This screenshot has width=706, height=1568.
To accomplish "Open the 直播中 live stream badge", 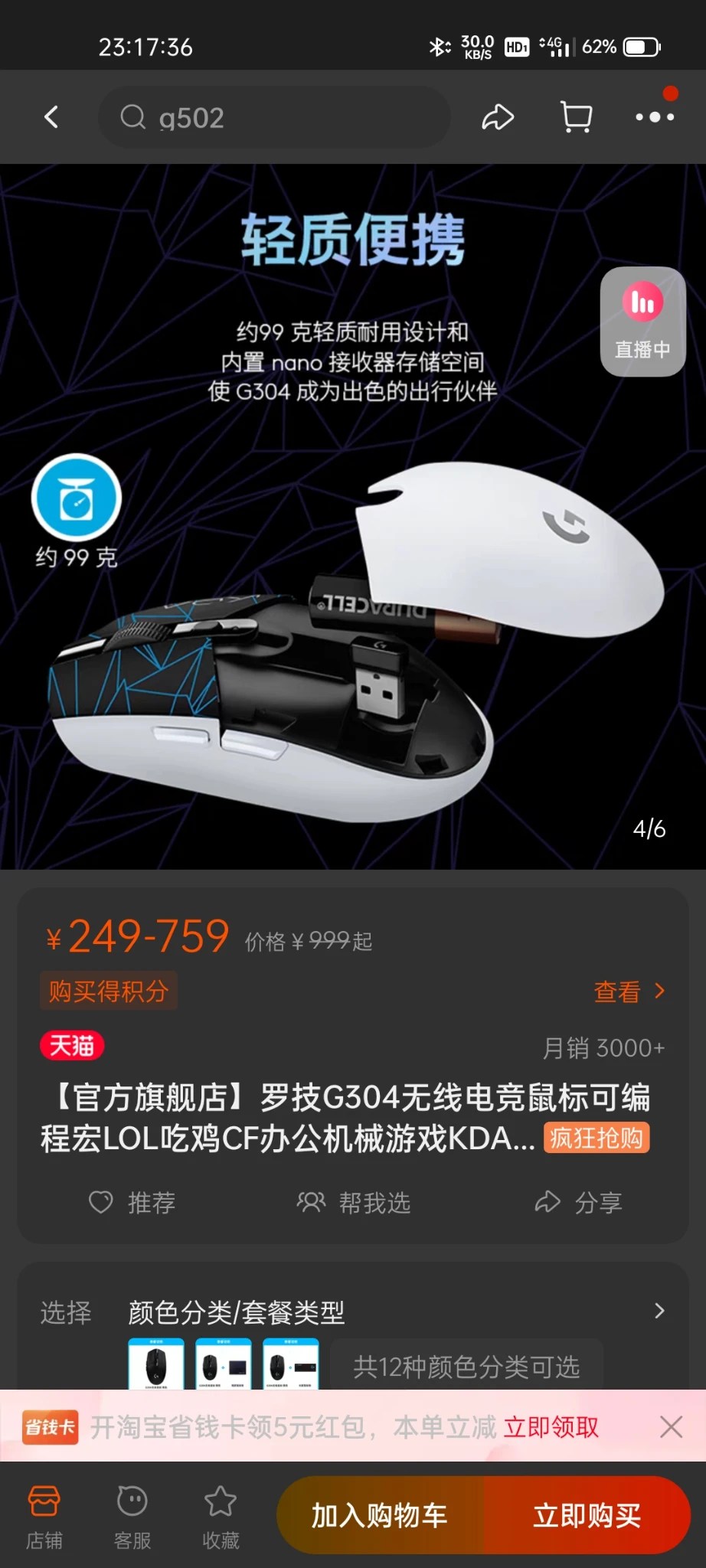I will pos(642,322).
